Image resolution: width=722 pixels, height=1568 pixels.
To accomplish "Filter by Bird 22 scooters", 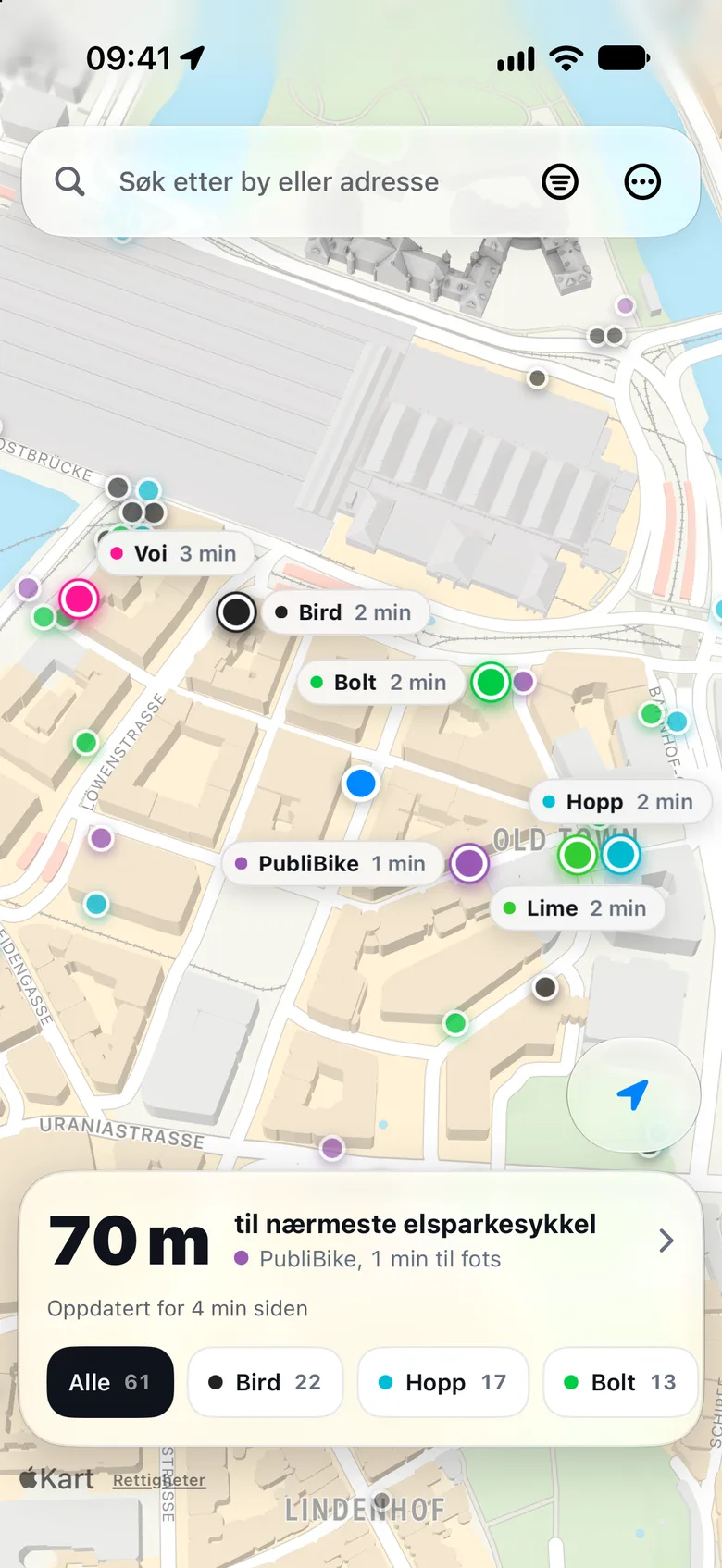I will pyautogui.click(x=266, y=1382).
